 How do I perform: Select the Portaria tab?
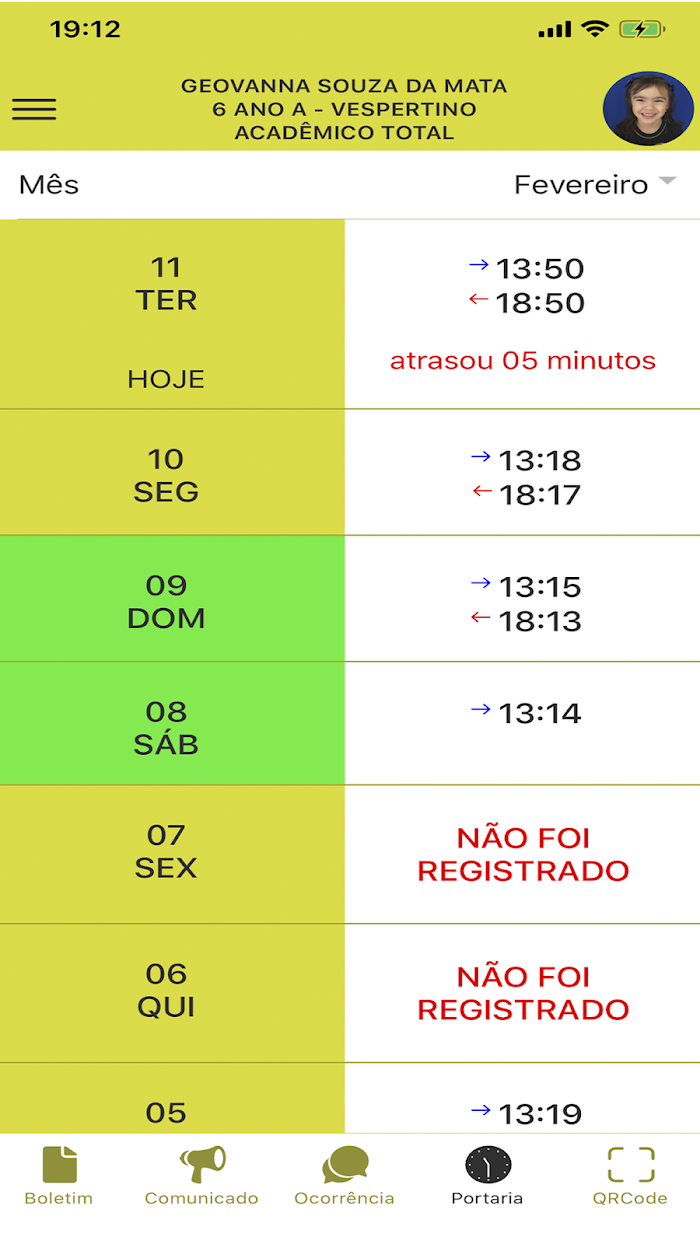487,1176
